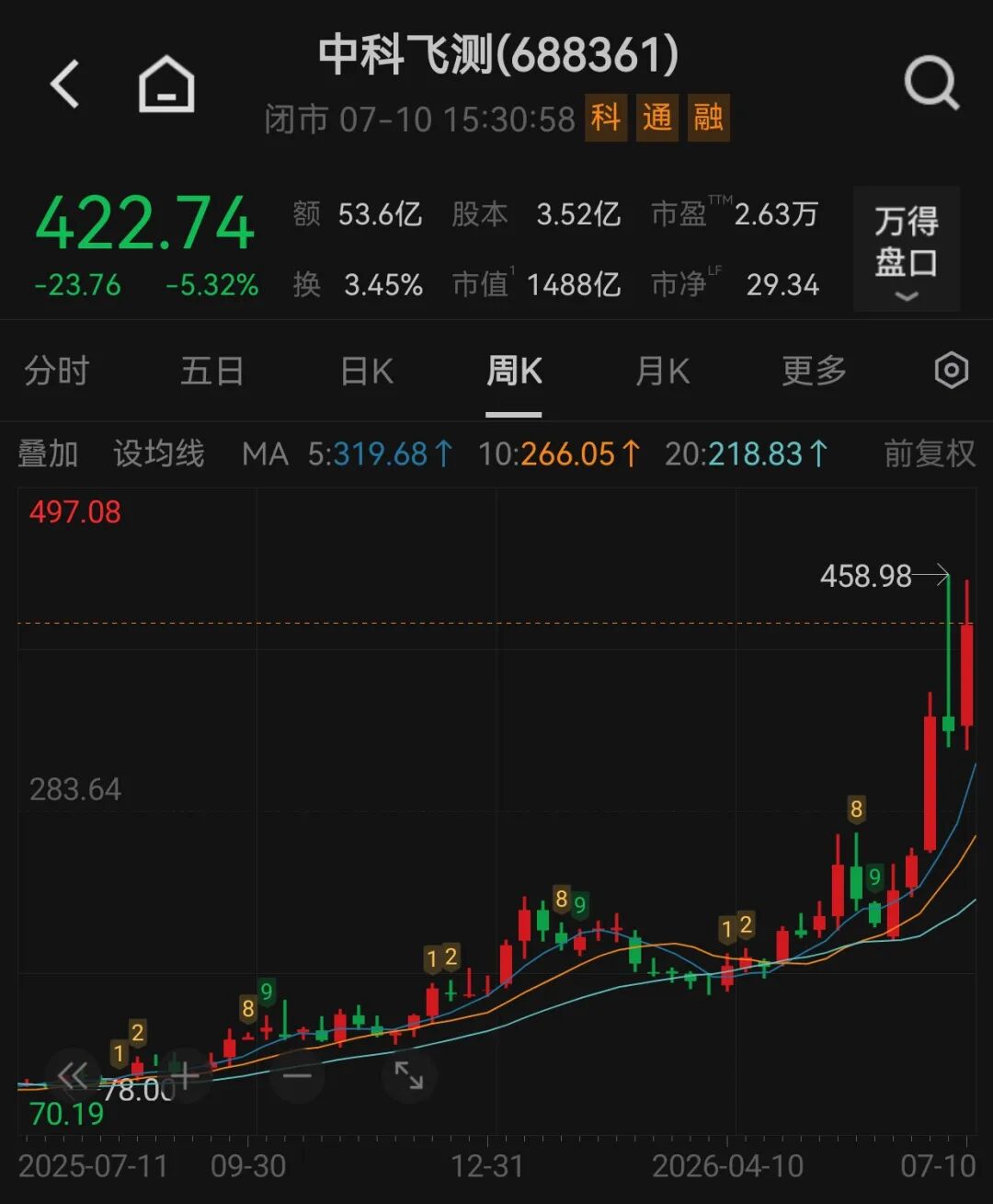Switch to the 日K chart tab
The height and width of the screenshot is (1204, 993).
pyautogui.click(x=367, y=372)
